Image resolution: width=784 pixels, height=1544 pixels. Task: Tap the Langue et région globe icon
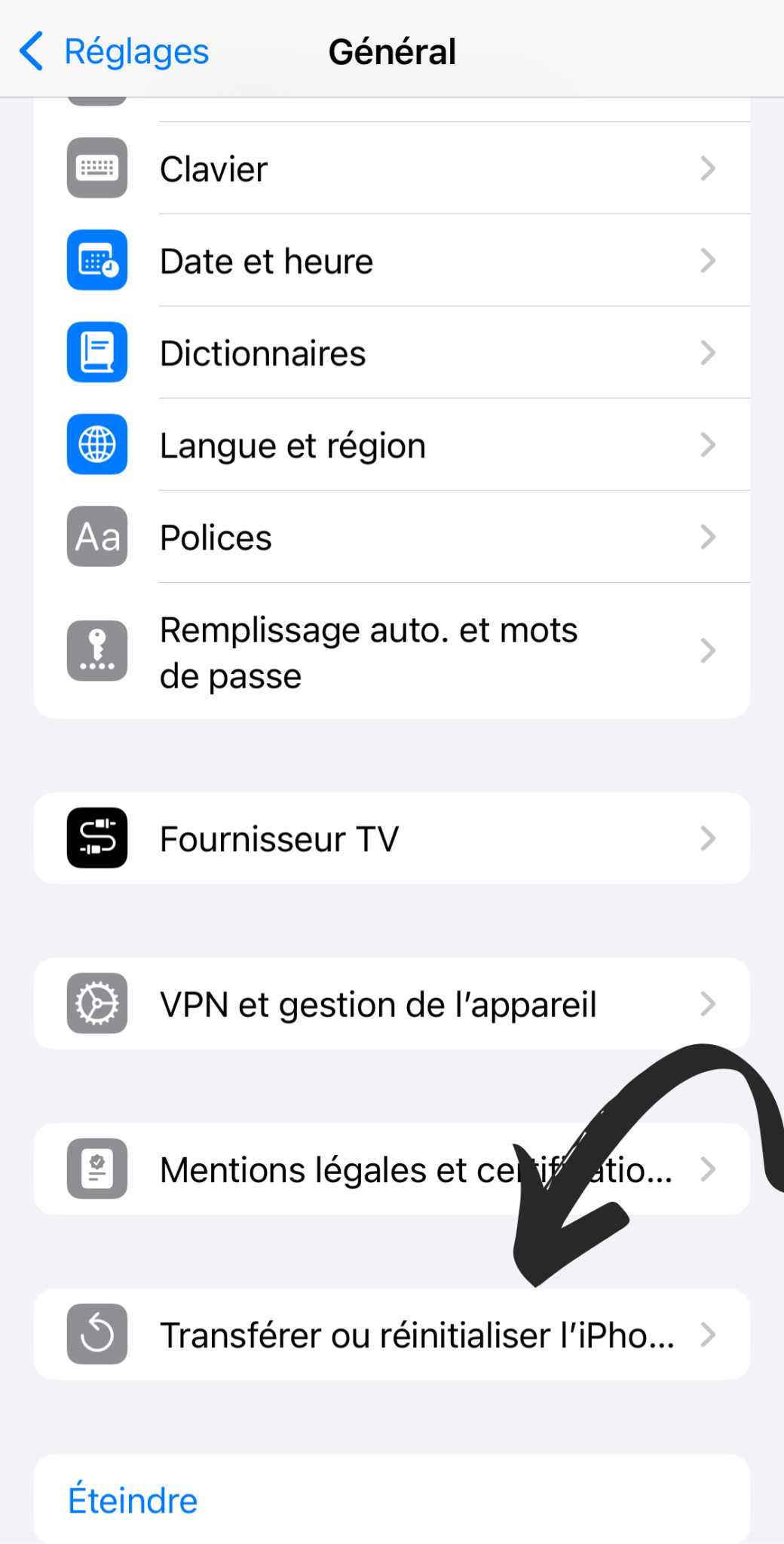96,444
